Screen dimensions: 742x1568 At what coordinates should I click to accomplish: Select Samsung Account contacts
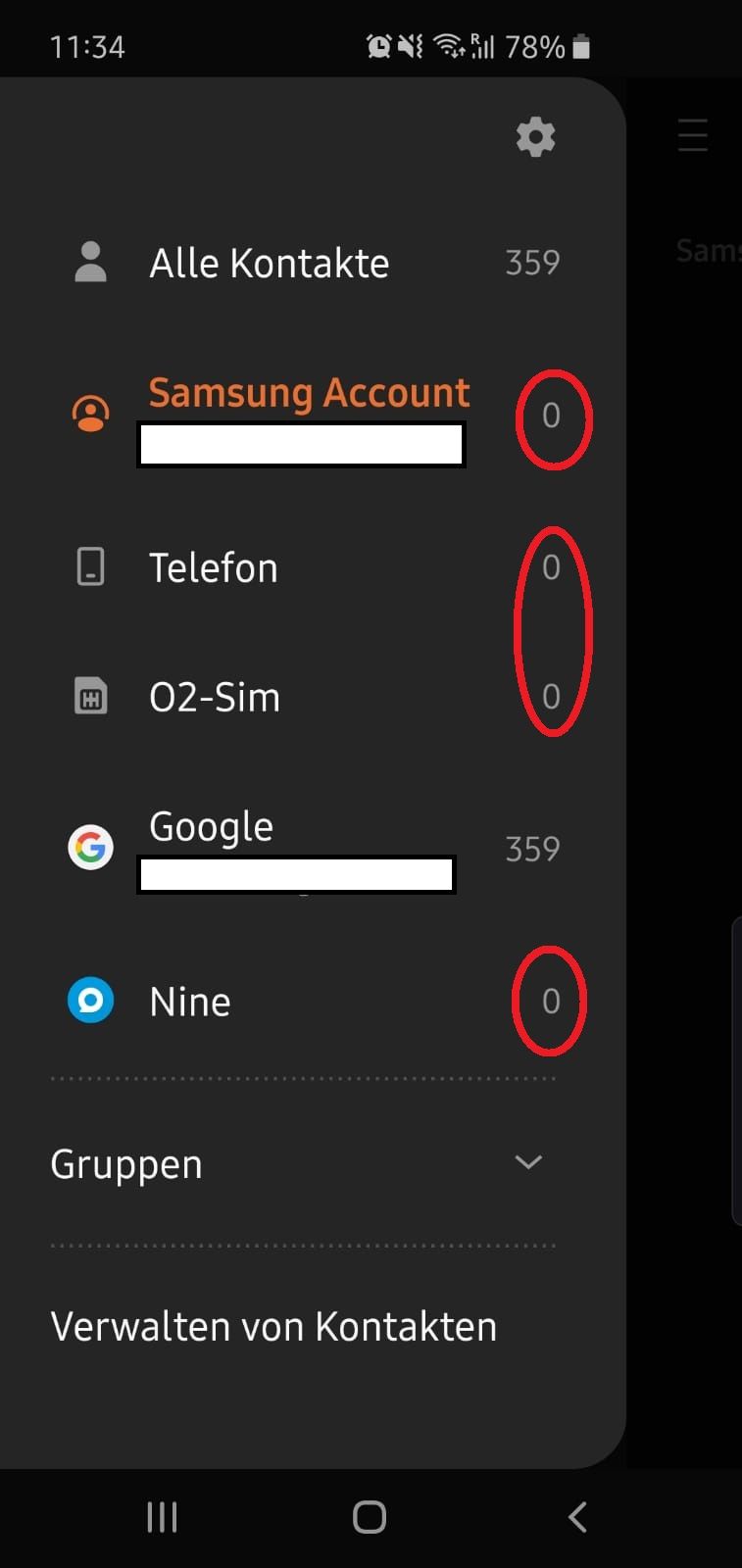point(308,393)
